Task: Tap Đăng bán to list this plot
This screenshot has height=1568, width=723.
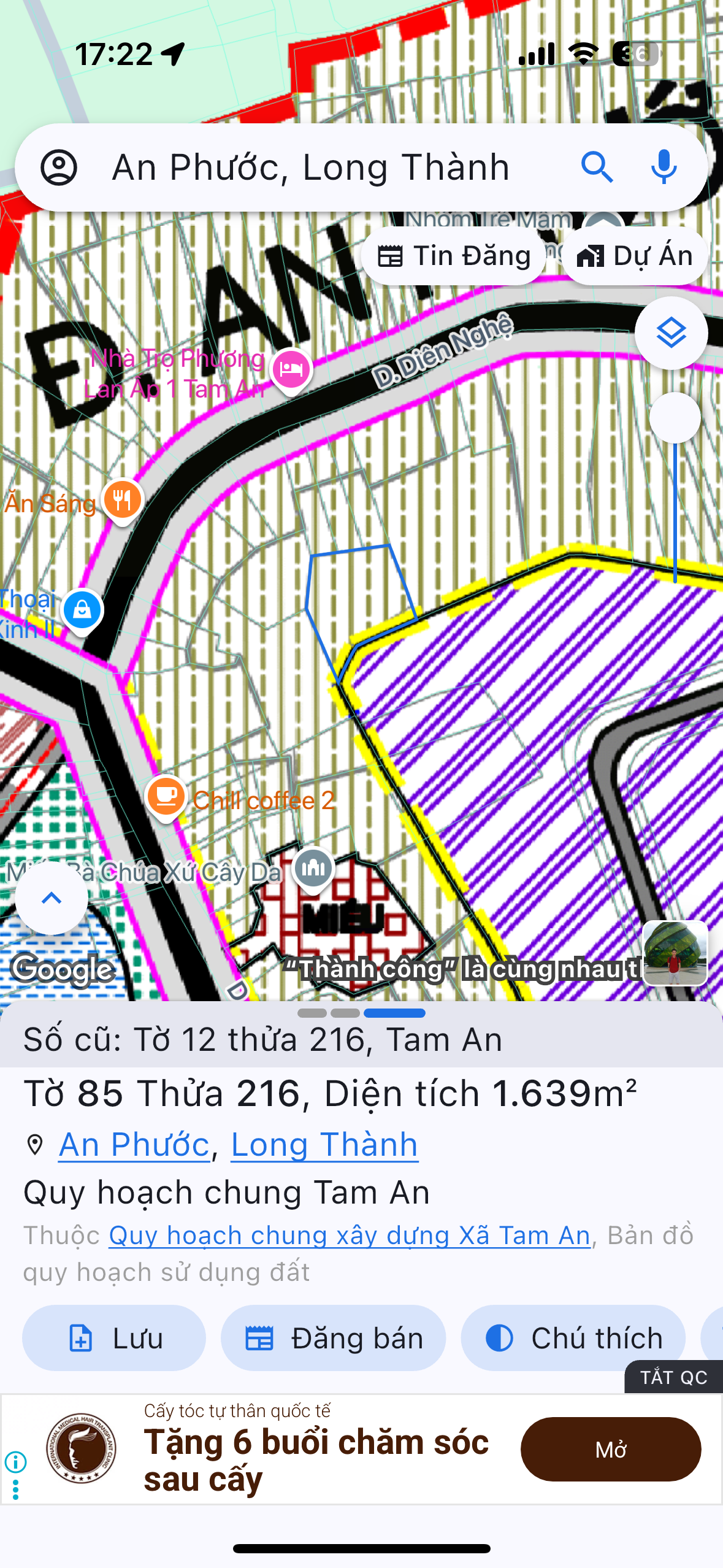Action: click(333, 1338)
